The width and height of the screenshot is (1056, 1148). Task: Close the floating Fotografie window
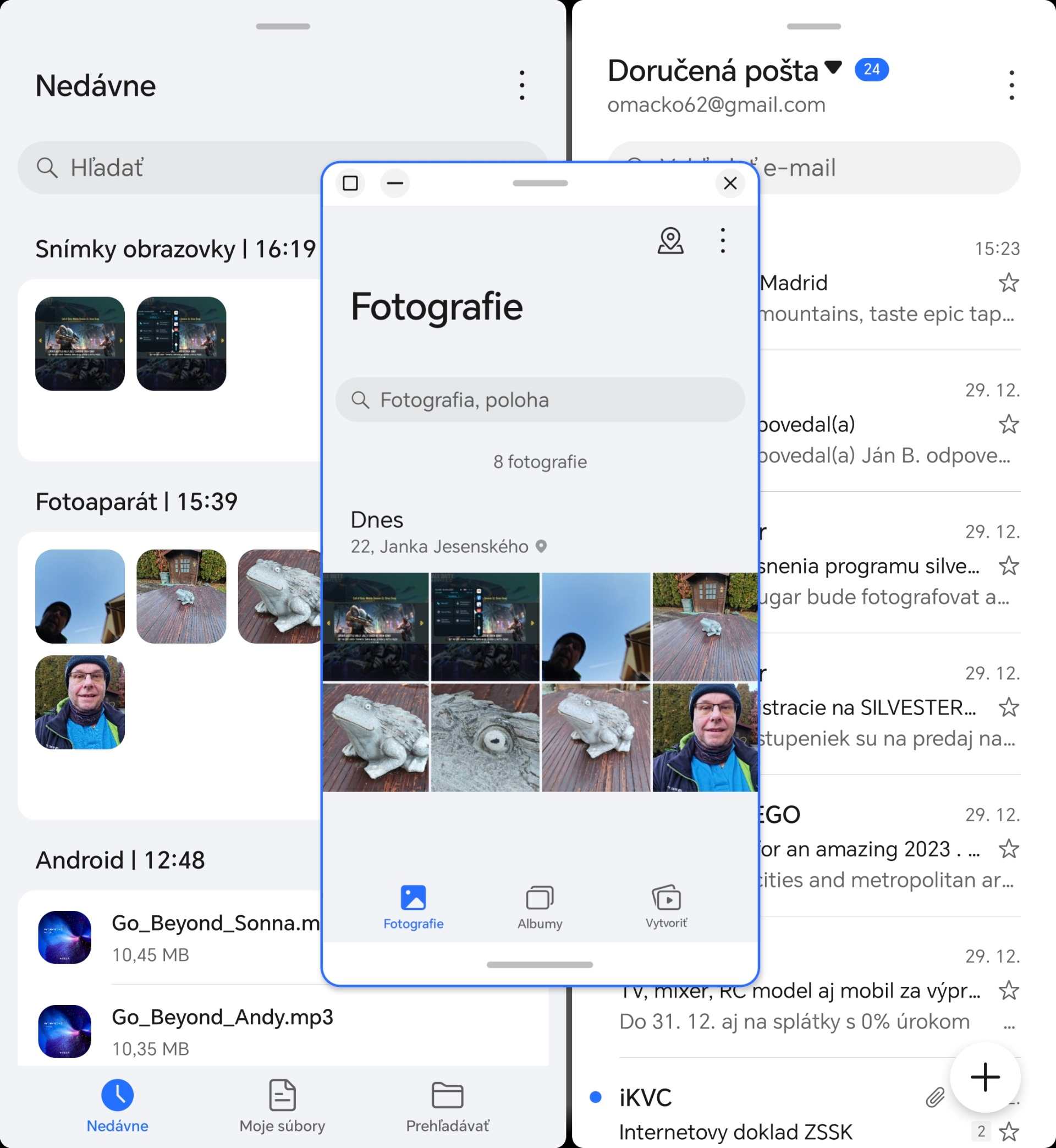coord(730,183)
